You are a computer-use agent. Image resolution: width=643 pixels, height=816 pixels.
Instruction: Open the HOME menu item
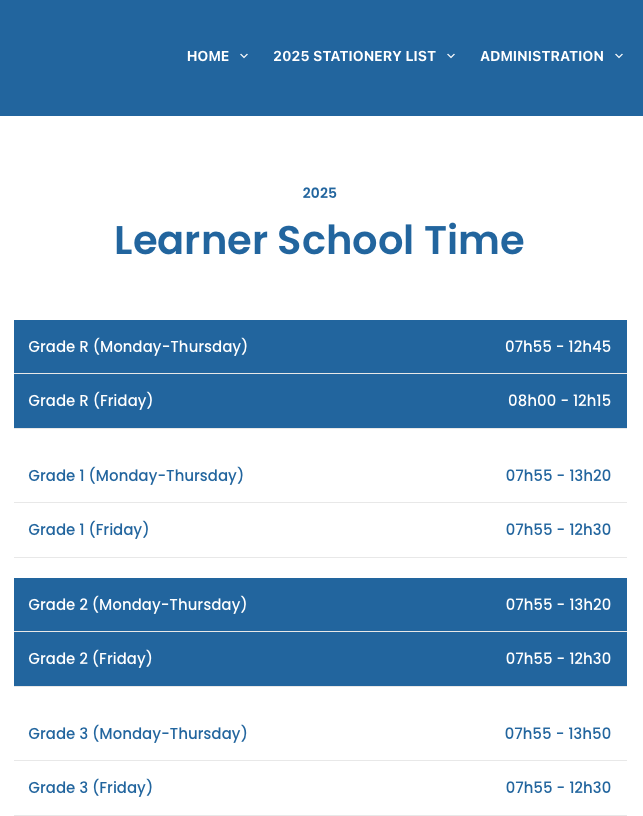tap(208, 56)
